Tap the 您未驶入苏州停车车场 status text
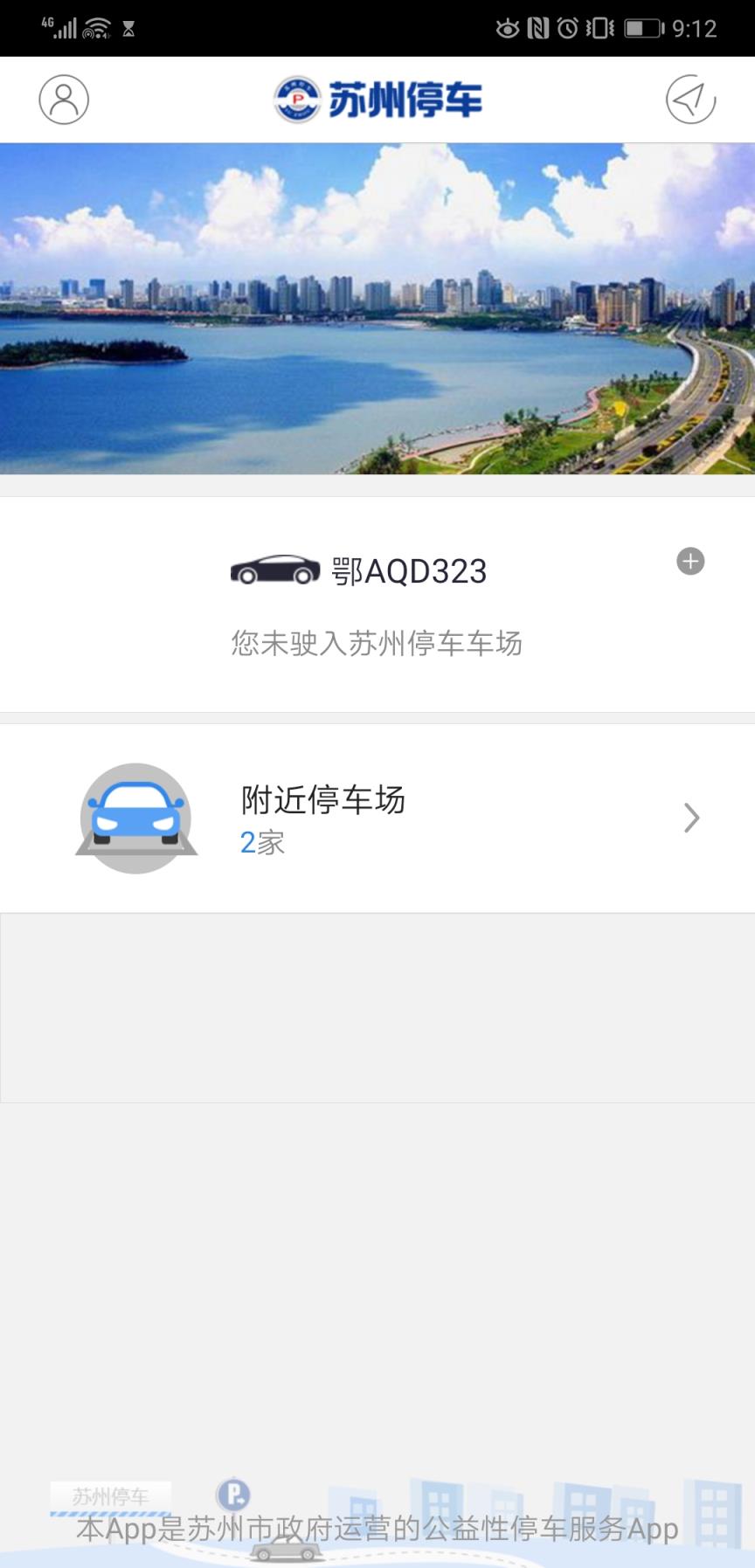755x1568 pixels. (x=376, y=644)
